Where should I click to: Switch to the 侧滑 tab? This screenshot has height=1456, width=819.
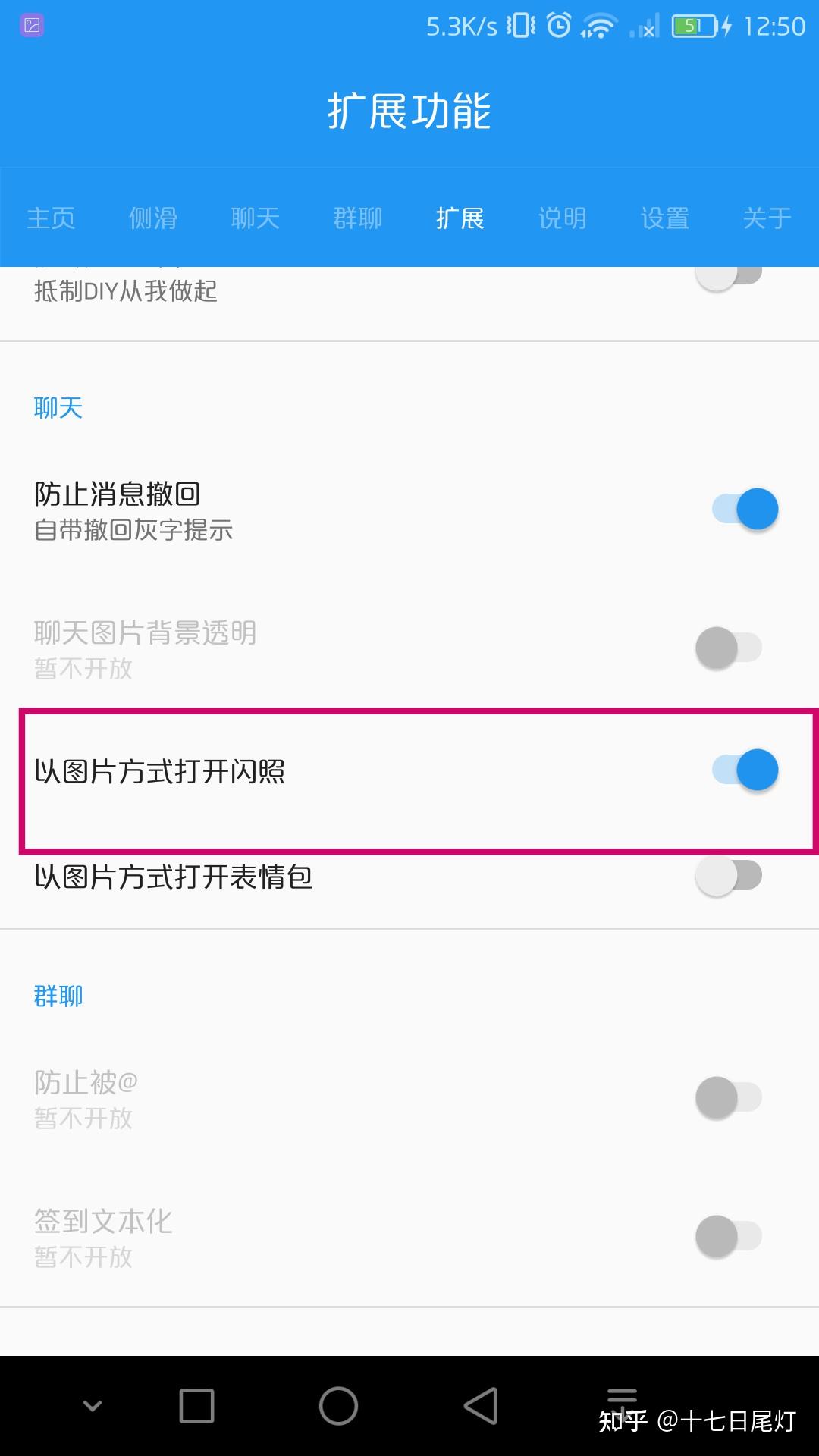153,218
